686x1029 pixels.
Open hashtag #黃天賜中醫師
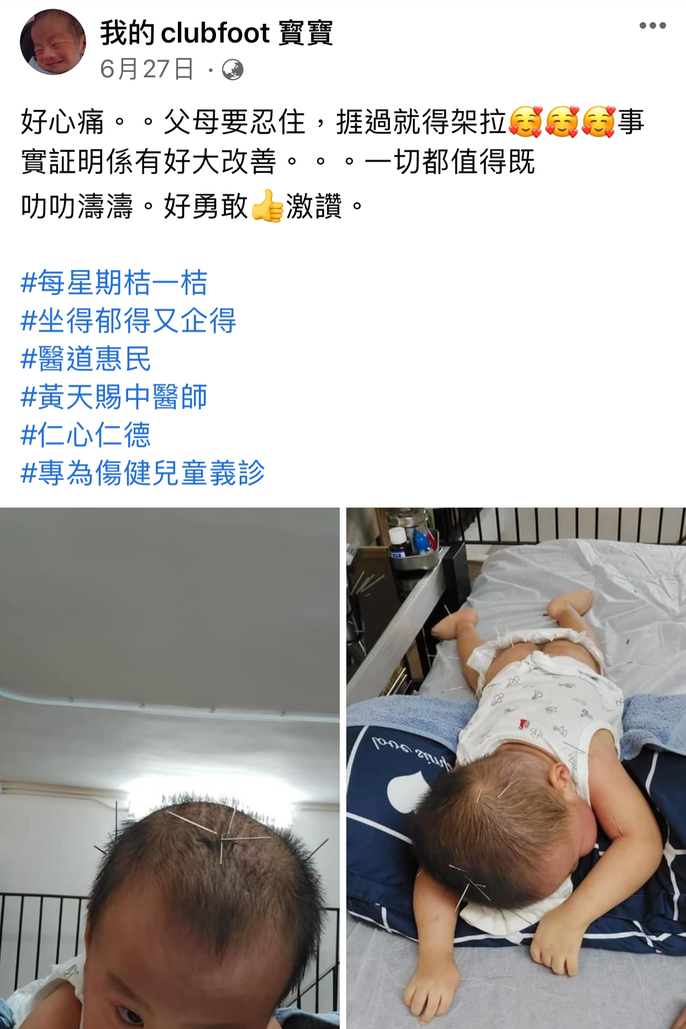(x=114, y=397)
